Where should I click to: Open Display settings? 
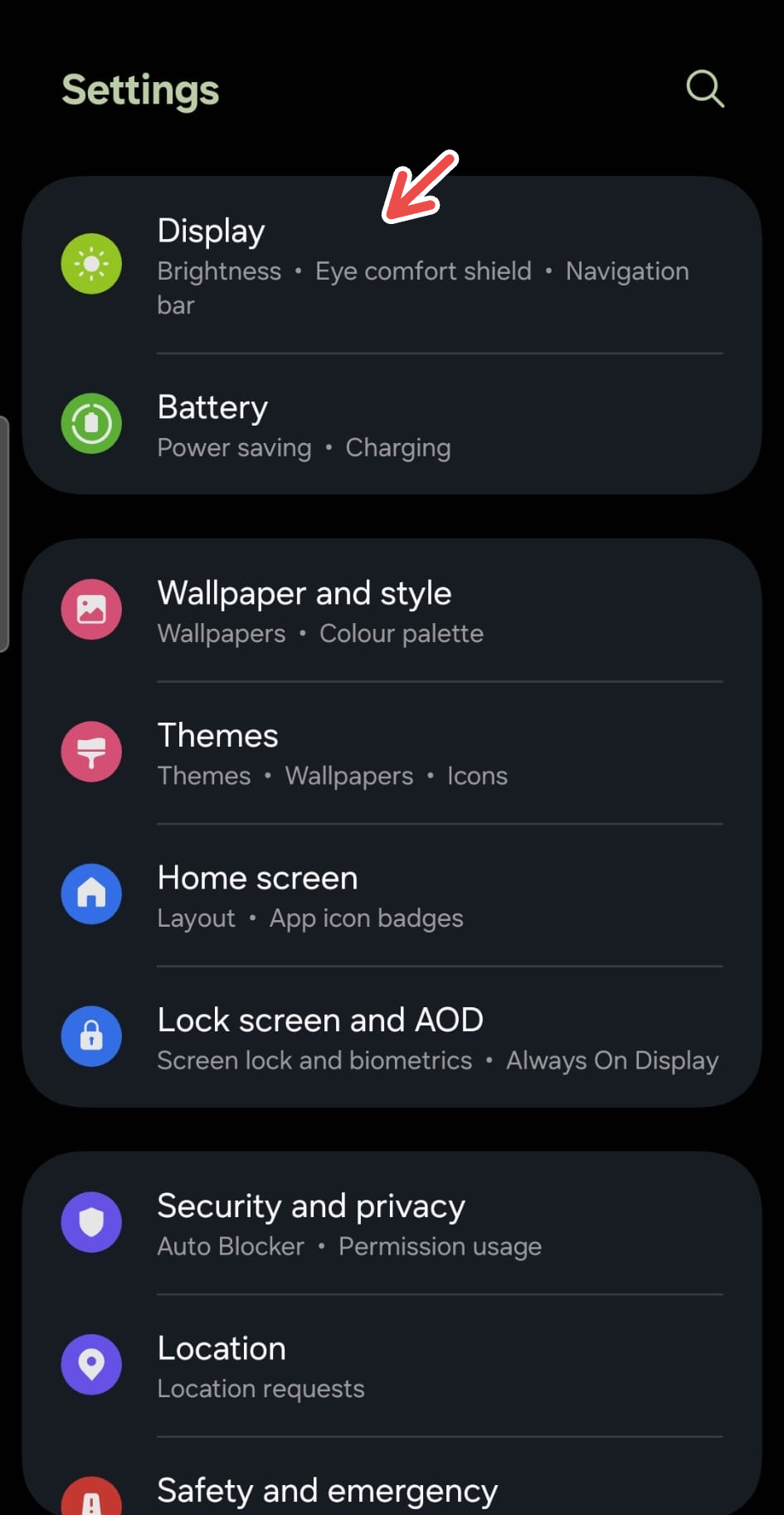point(211,231)
